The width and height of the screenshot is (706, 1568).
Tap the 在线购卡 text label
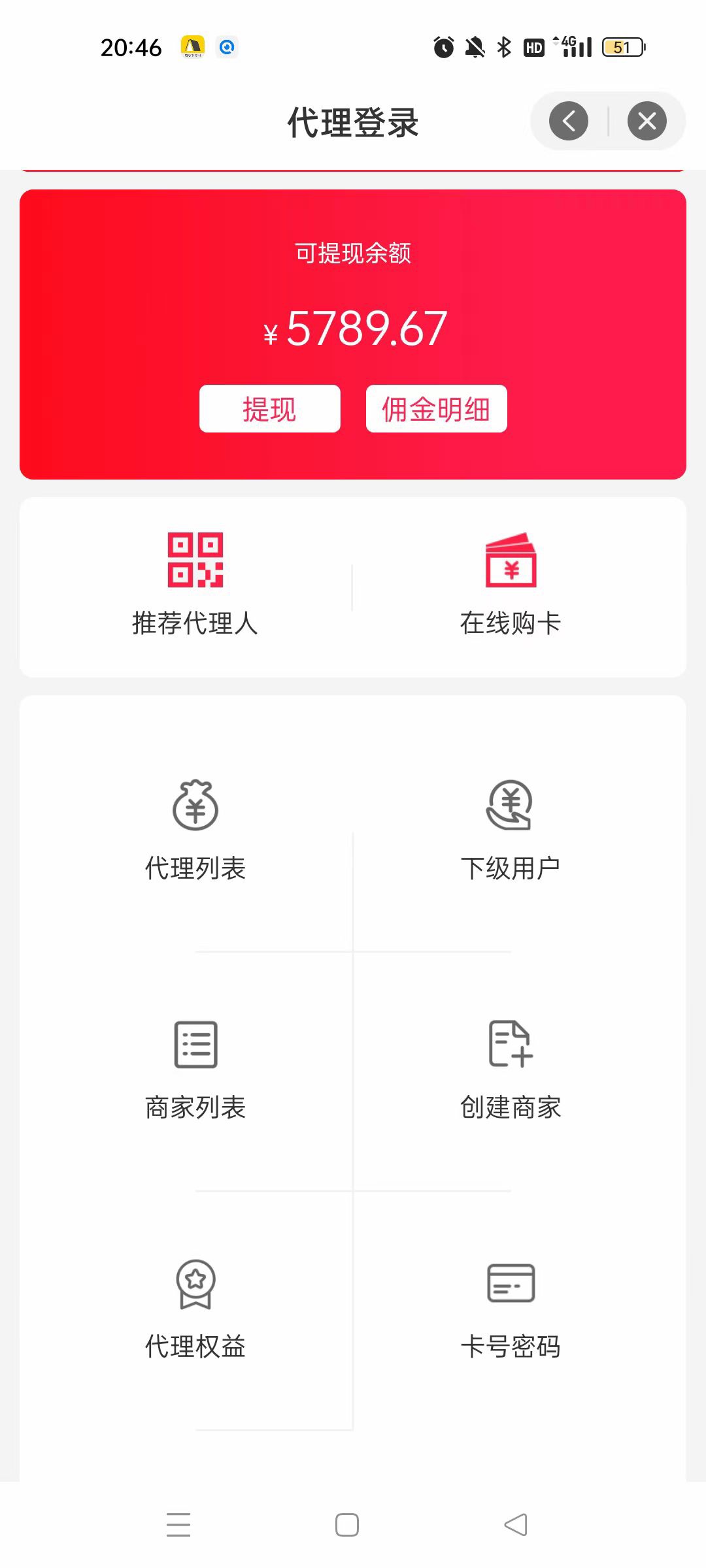512,624
